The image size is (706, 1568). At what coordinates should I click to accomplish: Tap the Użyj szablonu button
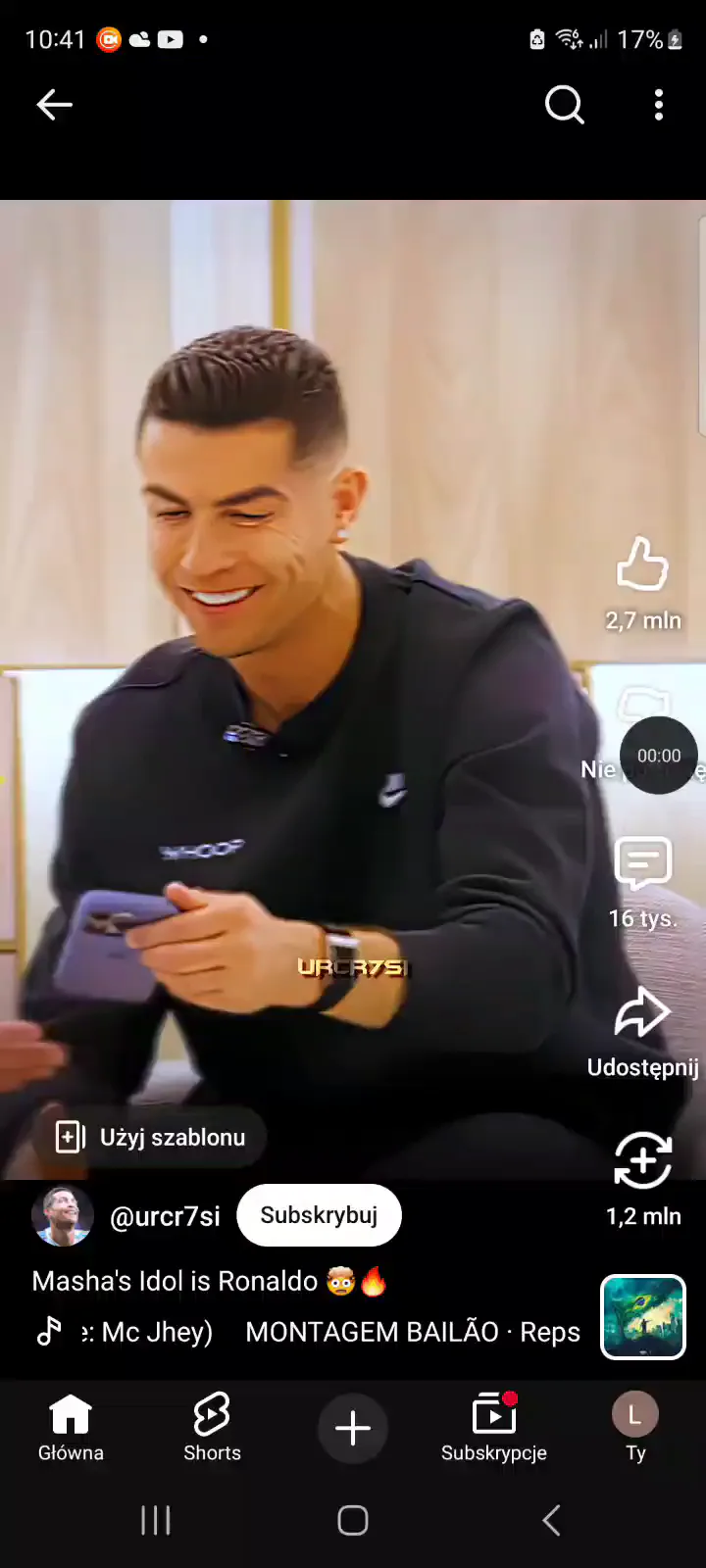pyautogui.click(x=151, y=1137)
